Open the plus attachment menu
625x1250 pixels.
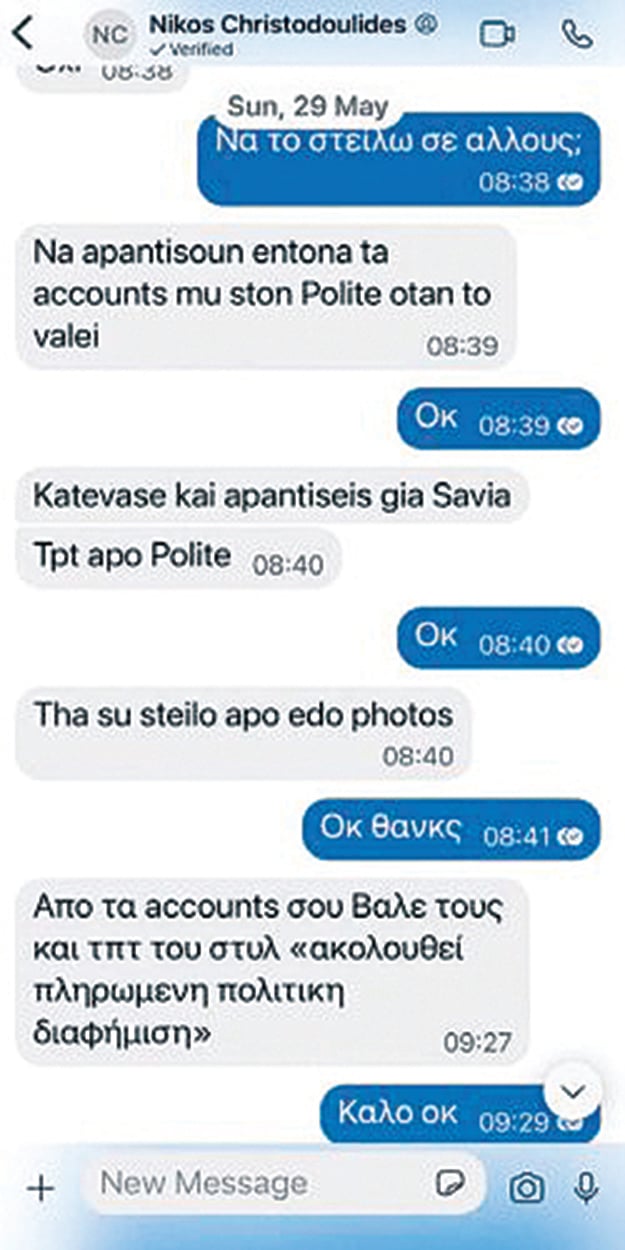(x=40, y=1188)
